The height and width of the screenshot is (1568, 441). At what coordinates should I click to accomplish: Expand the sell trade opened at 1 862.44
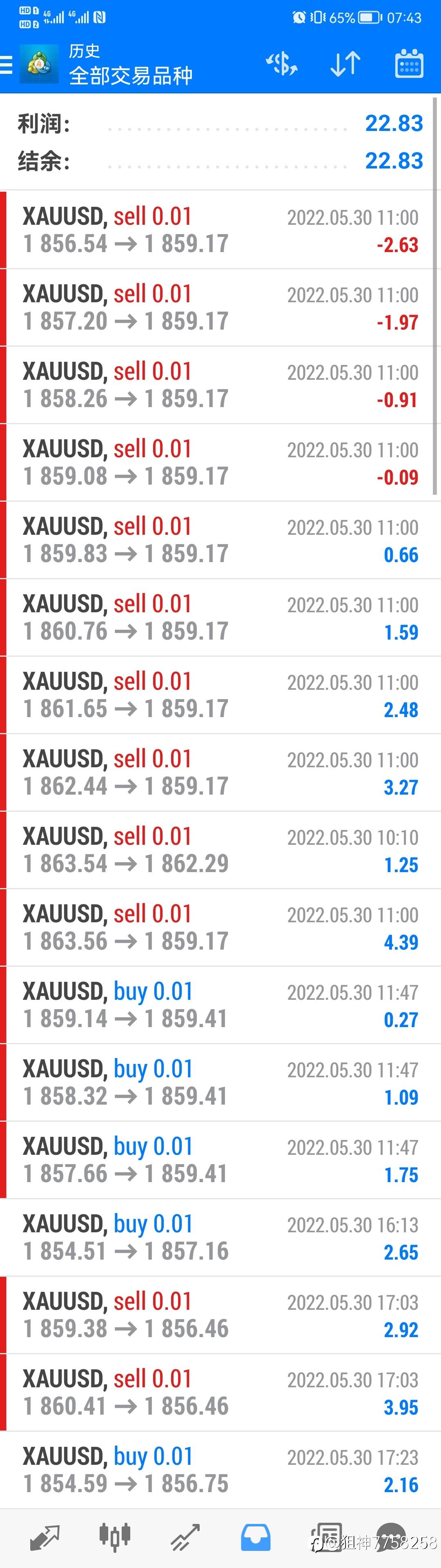click(220, 772)
